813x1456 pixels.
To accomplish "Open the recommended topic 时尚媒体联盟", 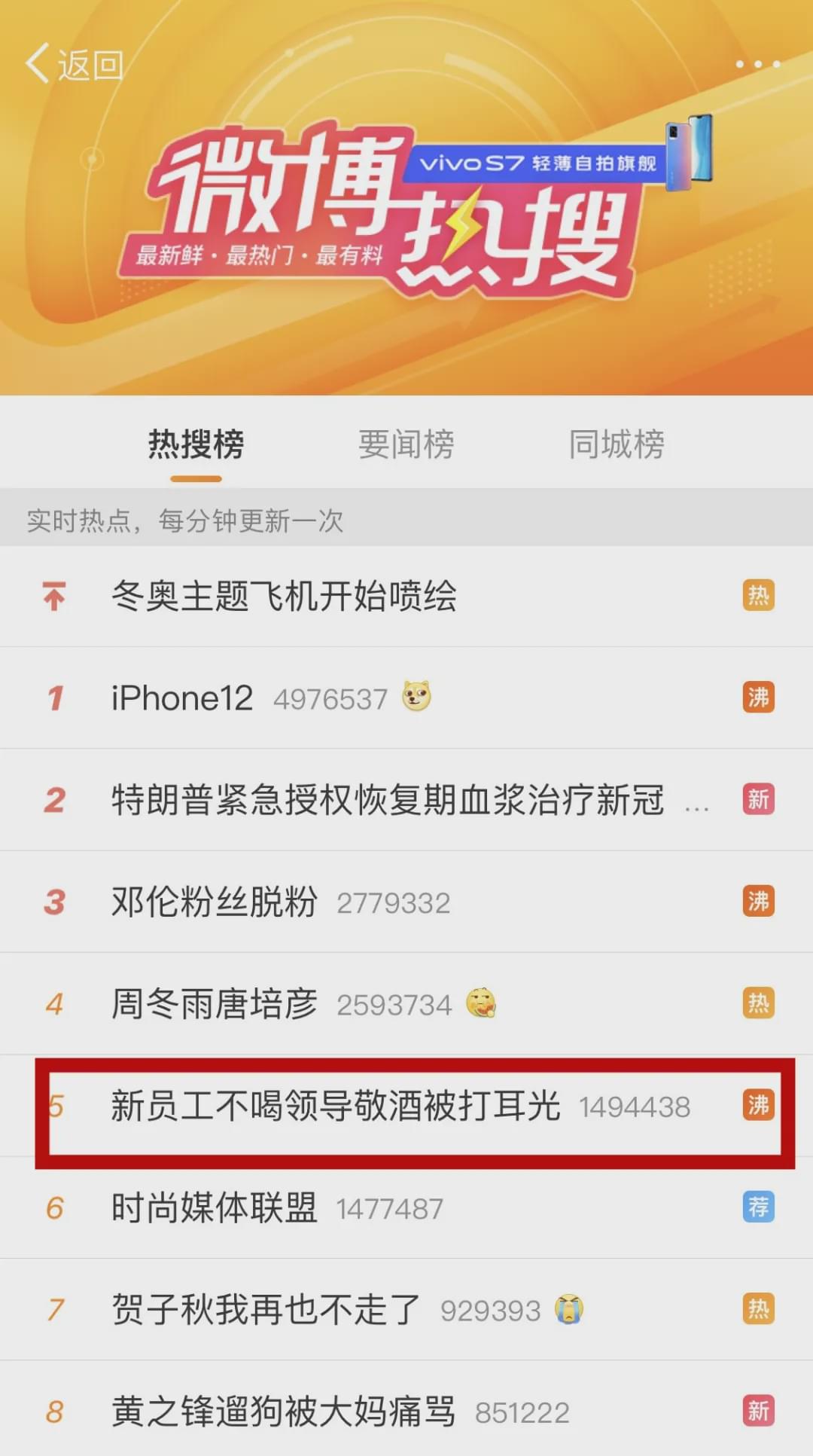I will pyautogui.click(x=215, y=1207).
